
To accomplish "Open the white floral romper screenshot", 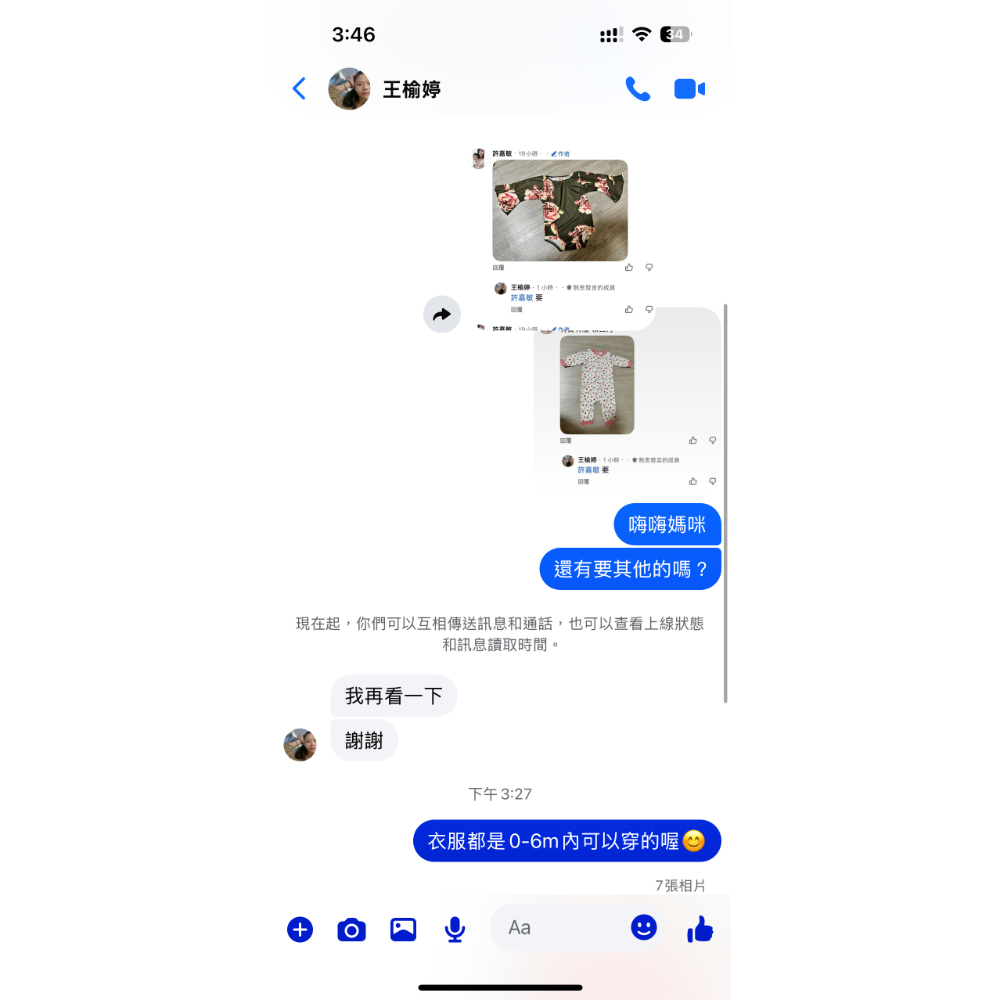I will tap(597, 385).
